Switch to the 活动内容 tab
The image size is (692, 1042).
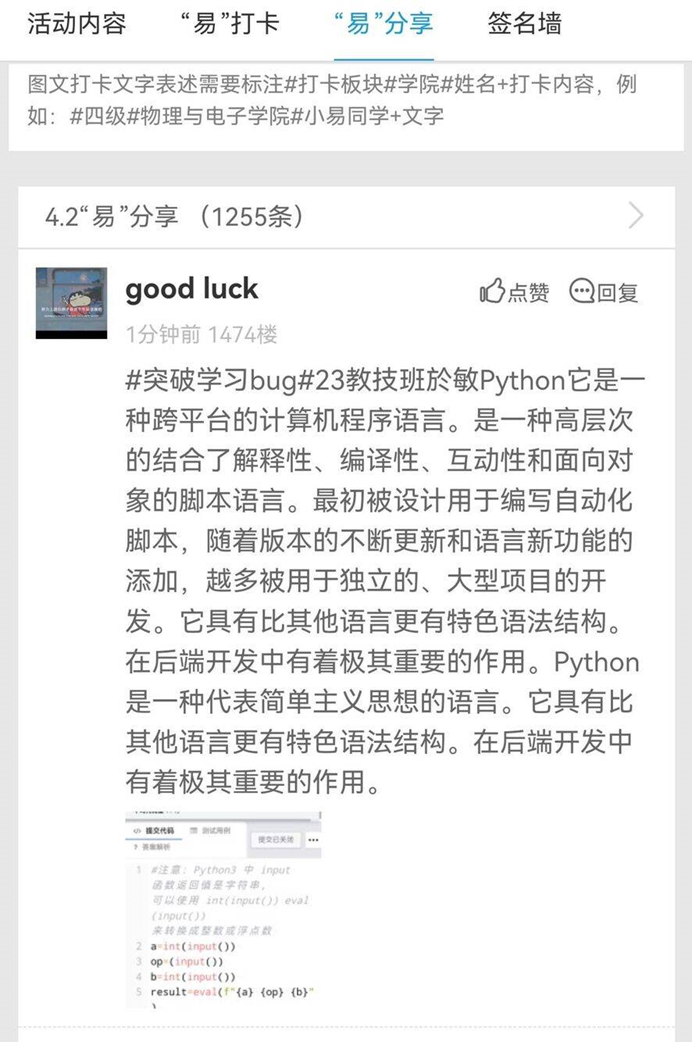(76, 24)
